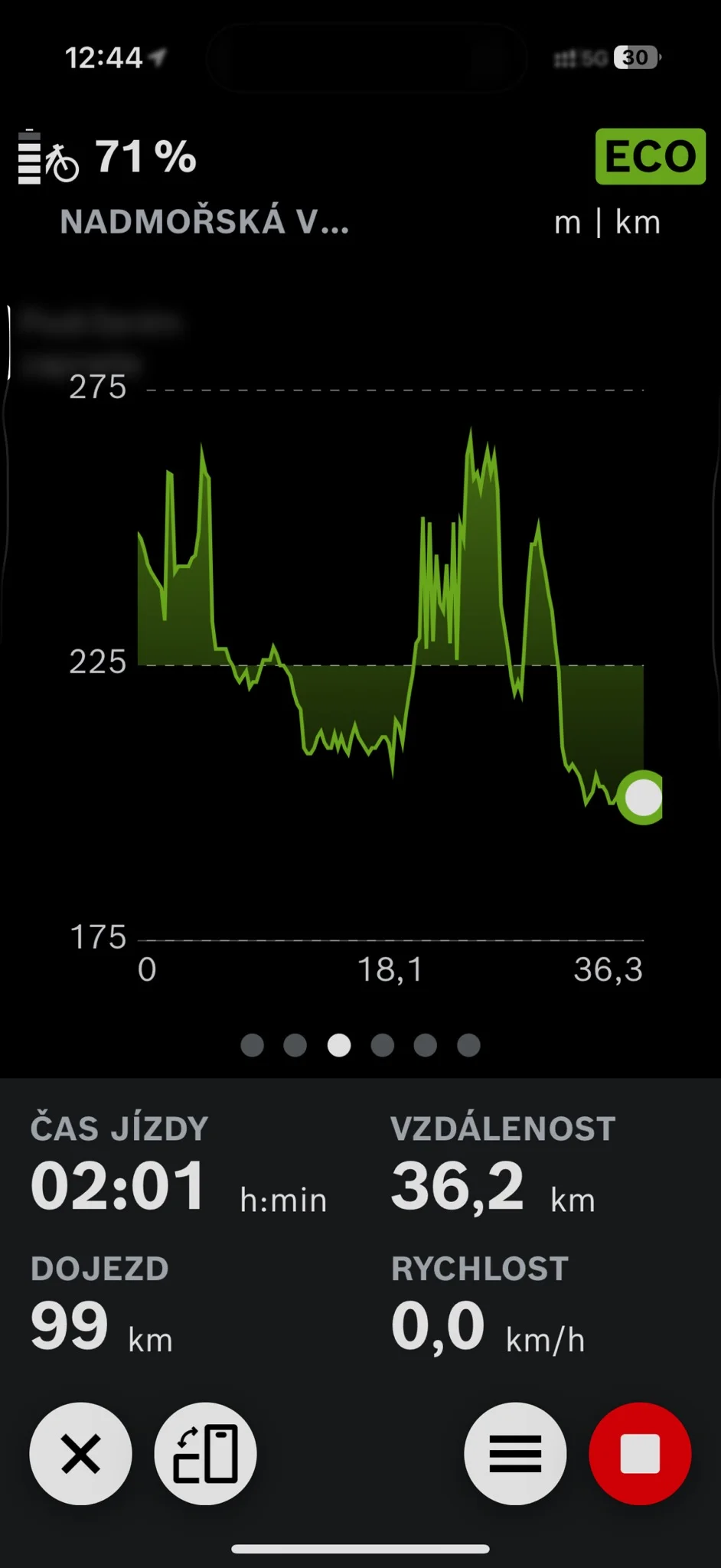Image resolution: width=721 pixels, height=1568 pixels.
Task: Open the hamburger menu button
Action: coord(515,1453)
